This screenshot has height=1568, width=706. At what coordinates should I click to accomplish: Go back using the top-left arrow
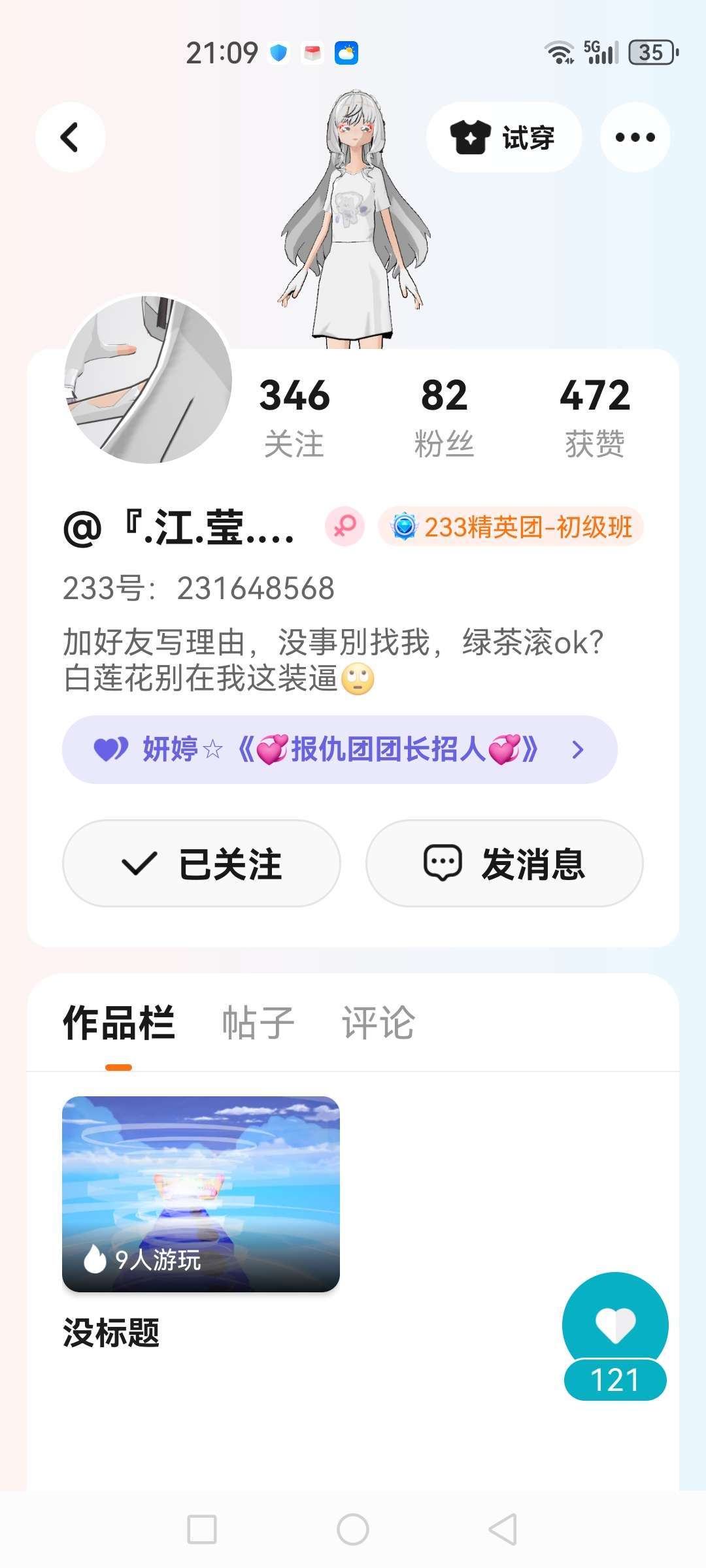click(70, 137)
